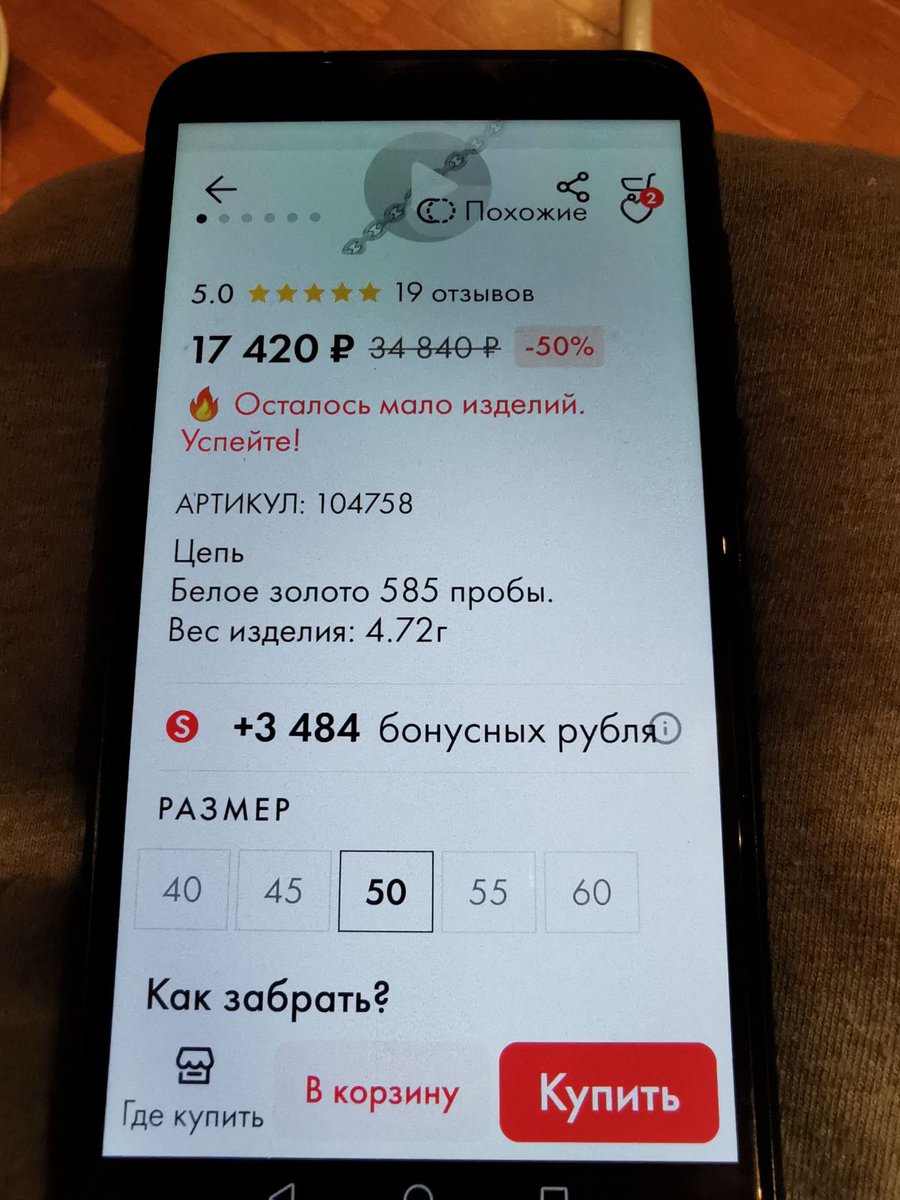Go back using the arrow icon
Viewport: 900px width, 1200px height.
click(220, 190)
